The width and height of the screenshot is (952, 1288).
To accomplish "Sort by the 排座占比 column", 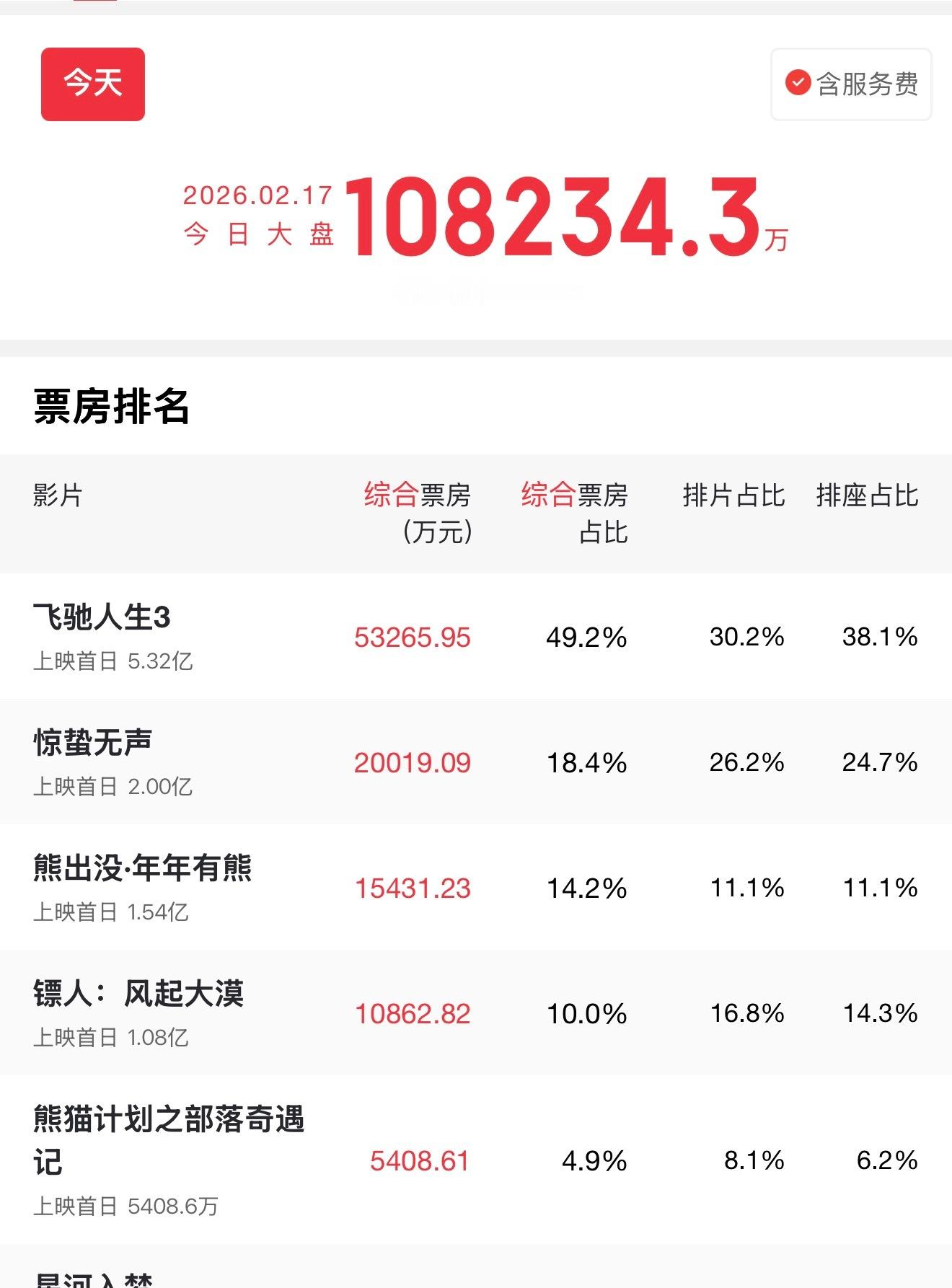I will (x=867, y=495).
